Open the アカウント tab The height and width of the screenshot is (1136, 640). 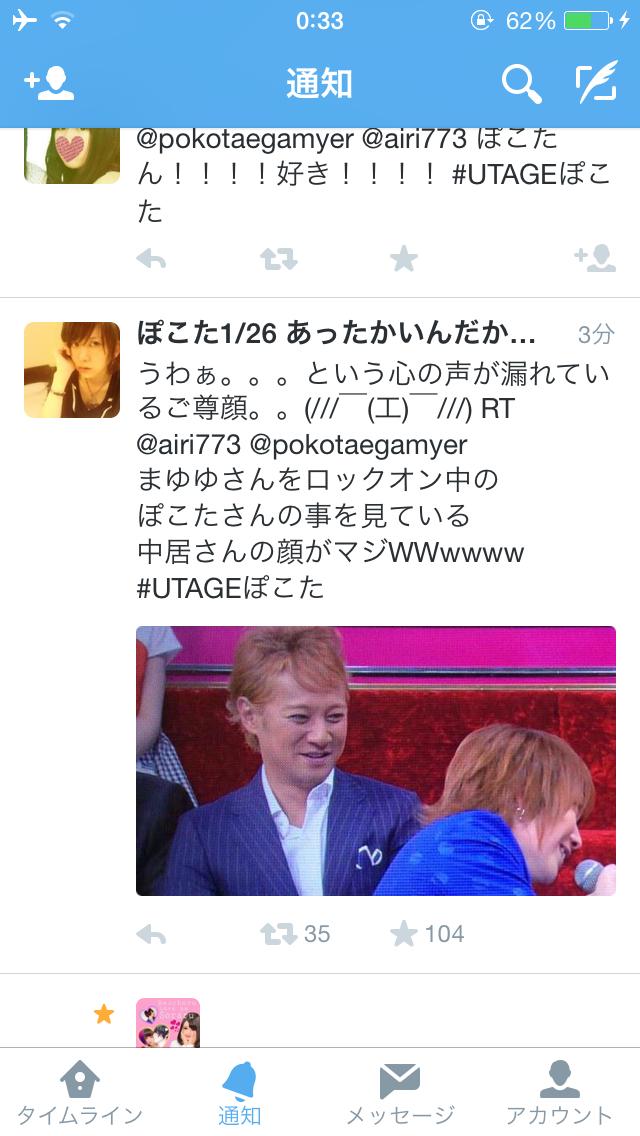pyautogui.click(x=559, y=1092)
